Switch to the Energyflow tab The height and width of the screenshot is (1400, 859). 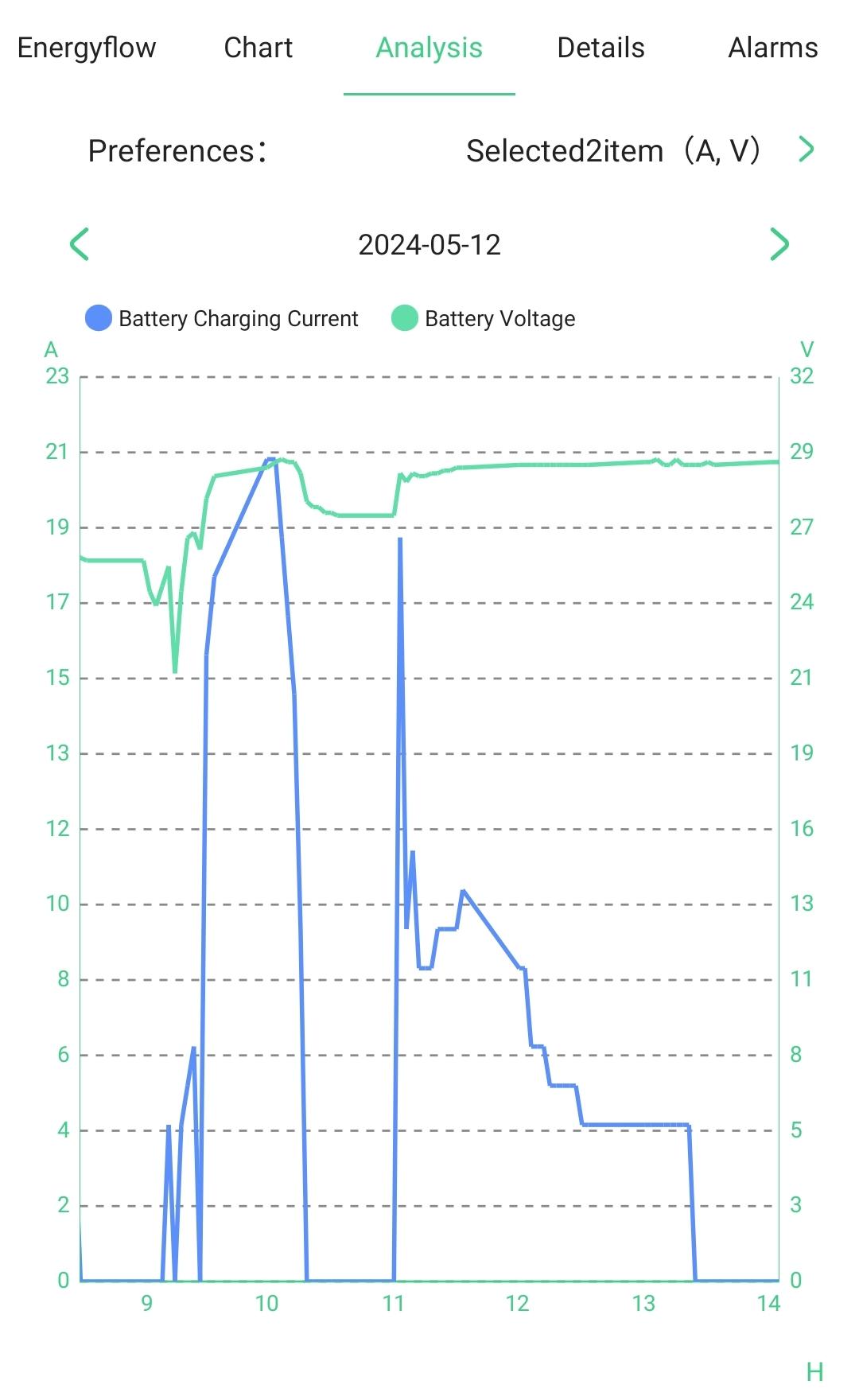87,48
